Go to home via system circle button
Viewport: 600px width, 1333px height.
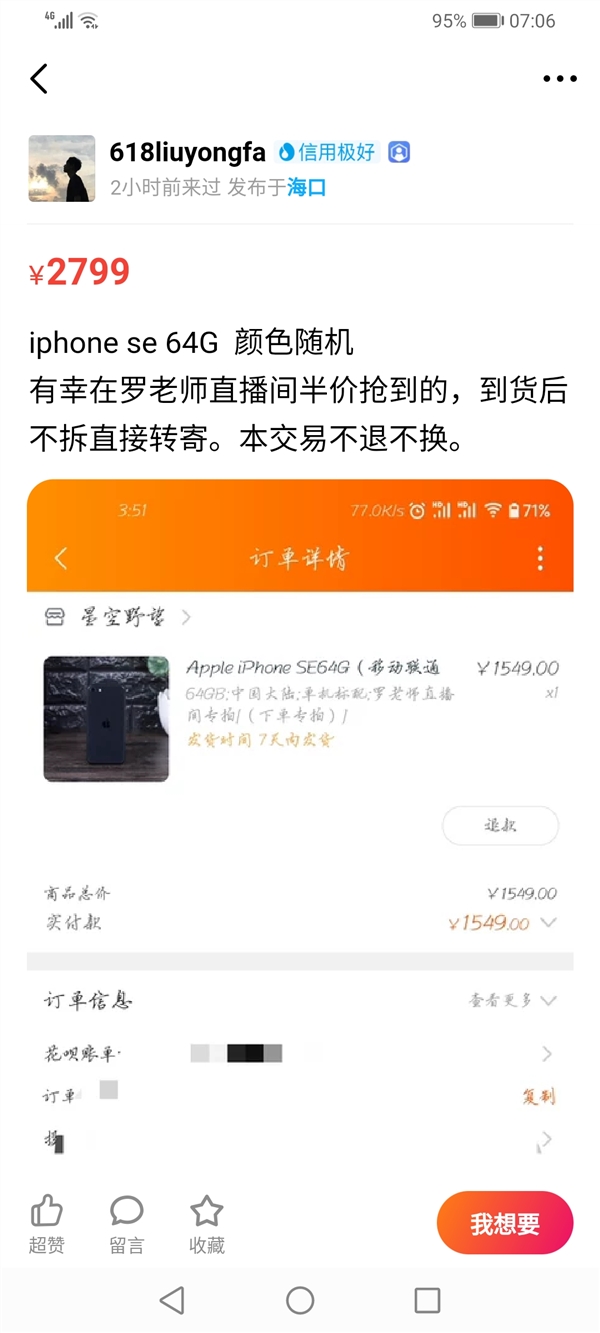coord(300,1300)
